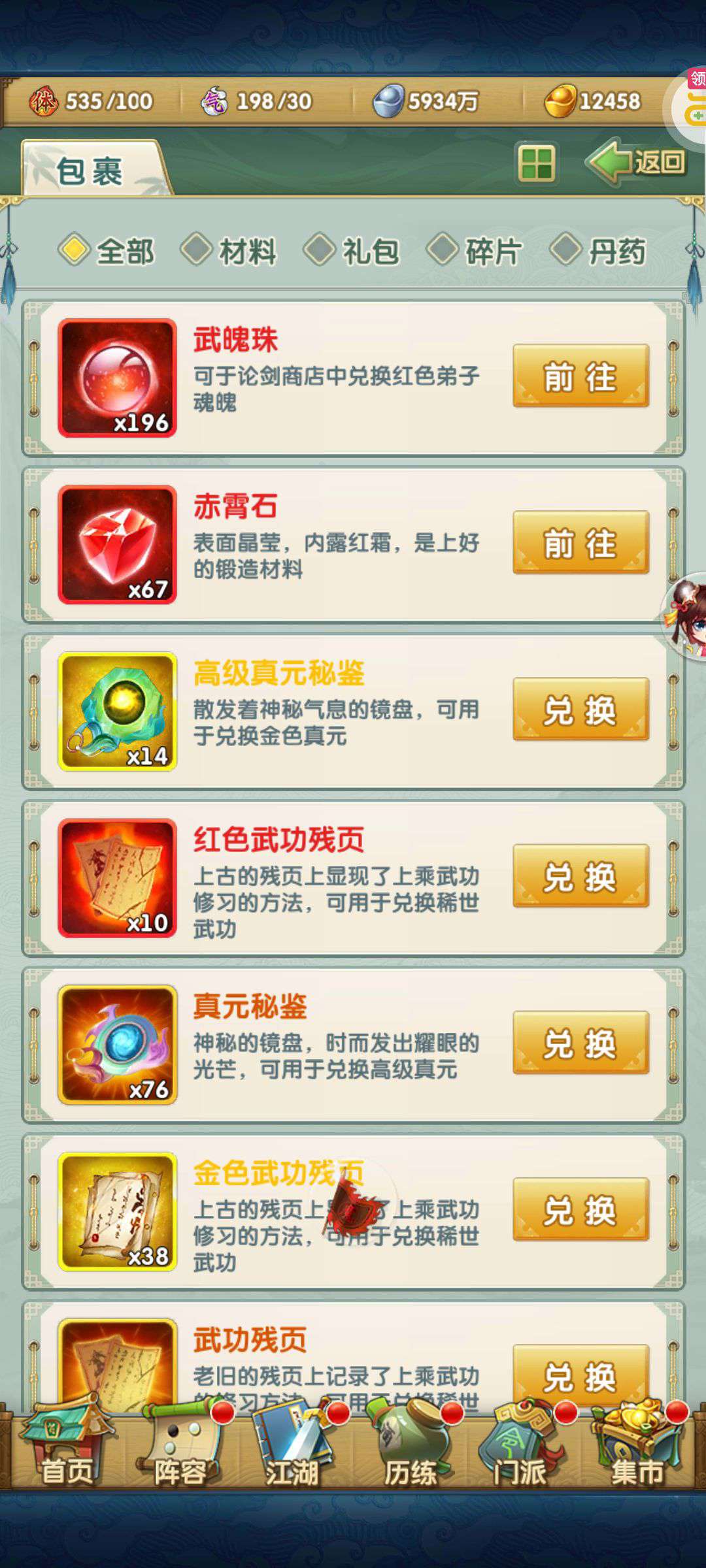This screenshot has height=1568, width=706.
Task: Tap 兑换 for 金色武功残页
Action: point(580,1210)
